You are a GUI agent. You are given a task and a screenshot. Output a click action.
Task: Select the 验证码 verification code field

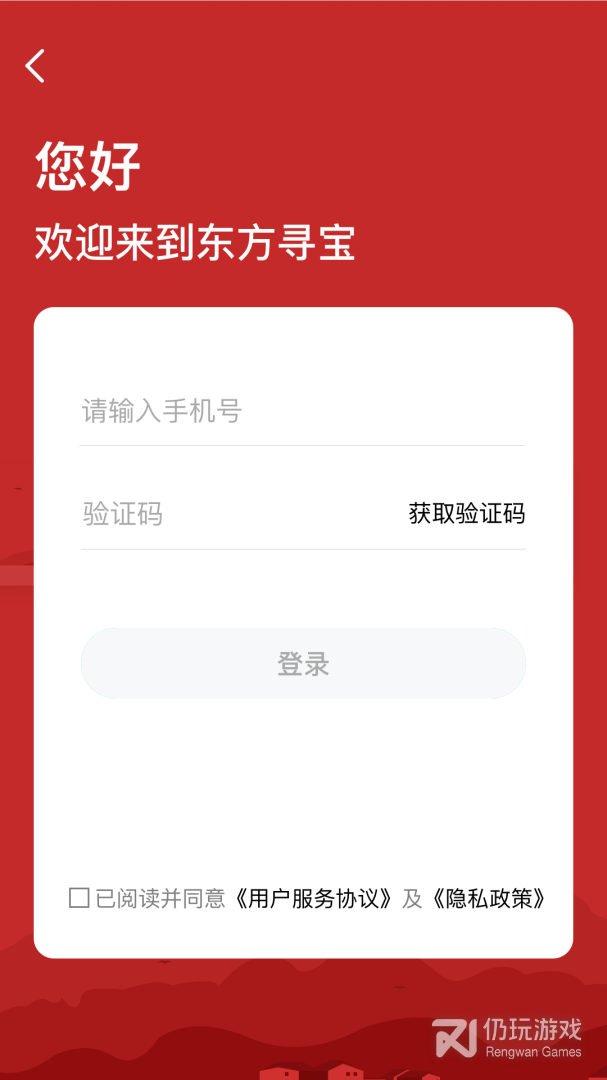point(230,515)
